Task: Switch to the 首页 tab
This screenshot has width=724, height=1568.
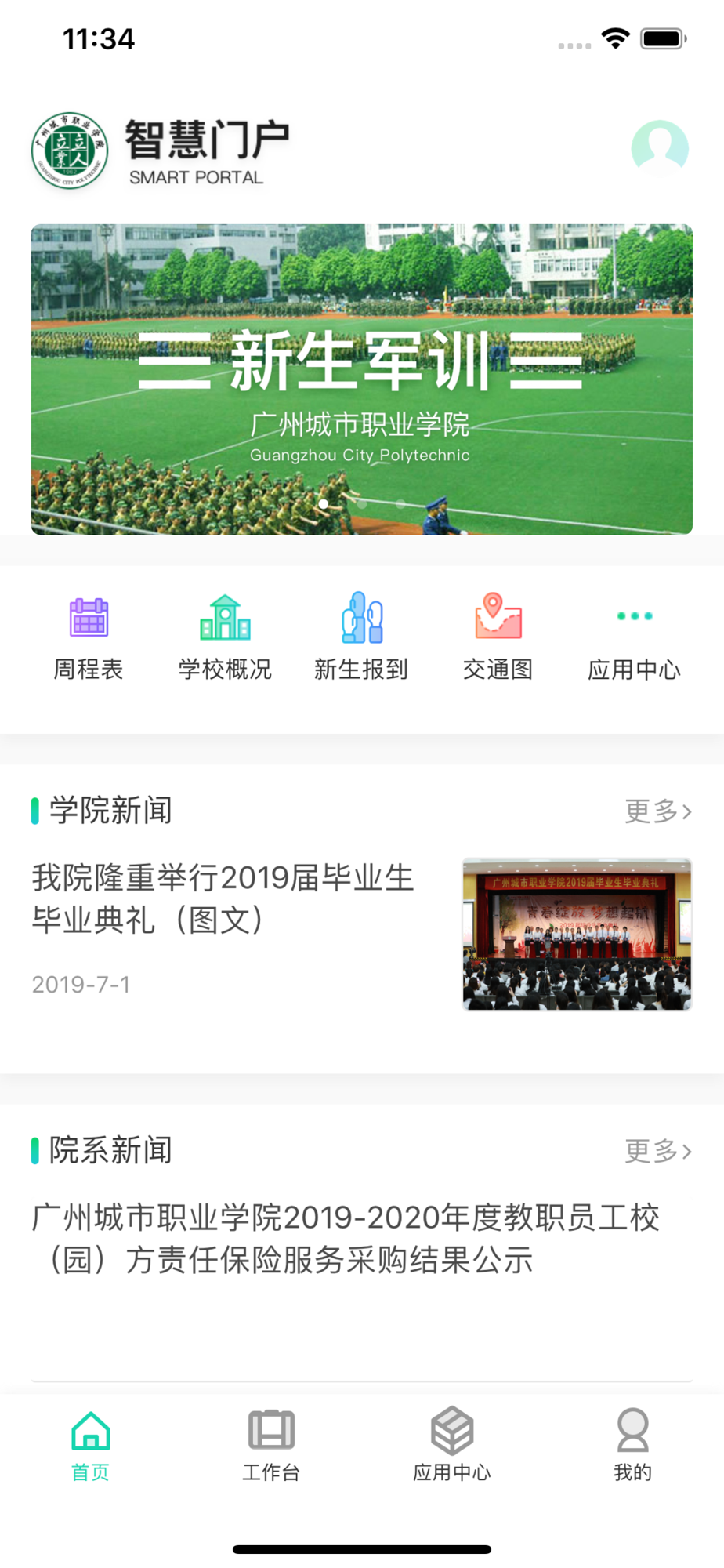Action: point(91,1446)
